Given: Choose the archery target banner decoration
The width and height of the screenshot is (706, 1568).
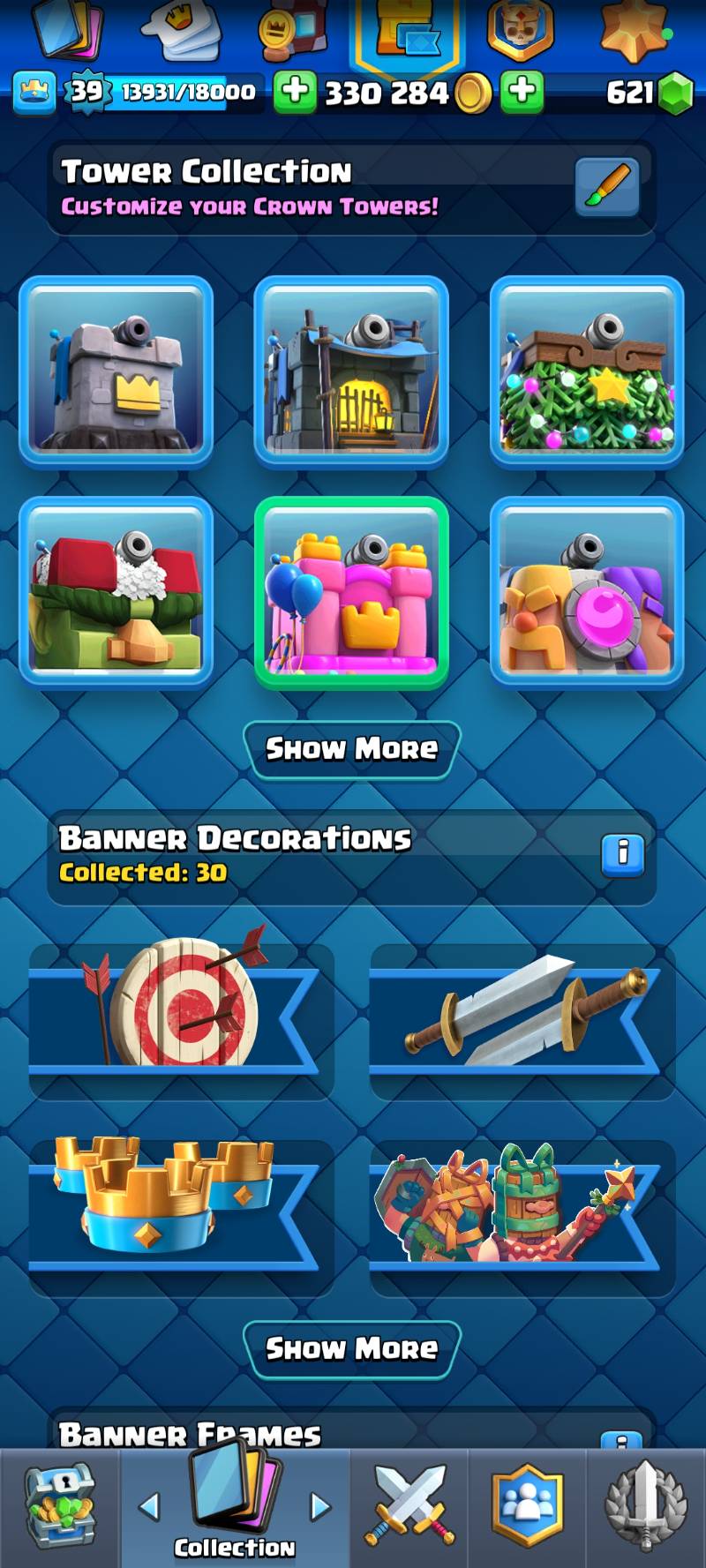Looking at the screenshot, I should (x=181, y=1022).
